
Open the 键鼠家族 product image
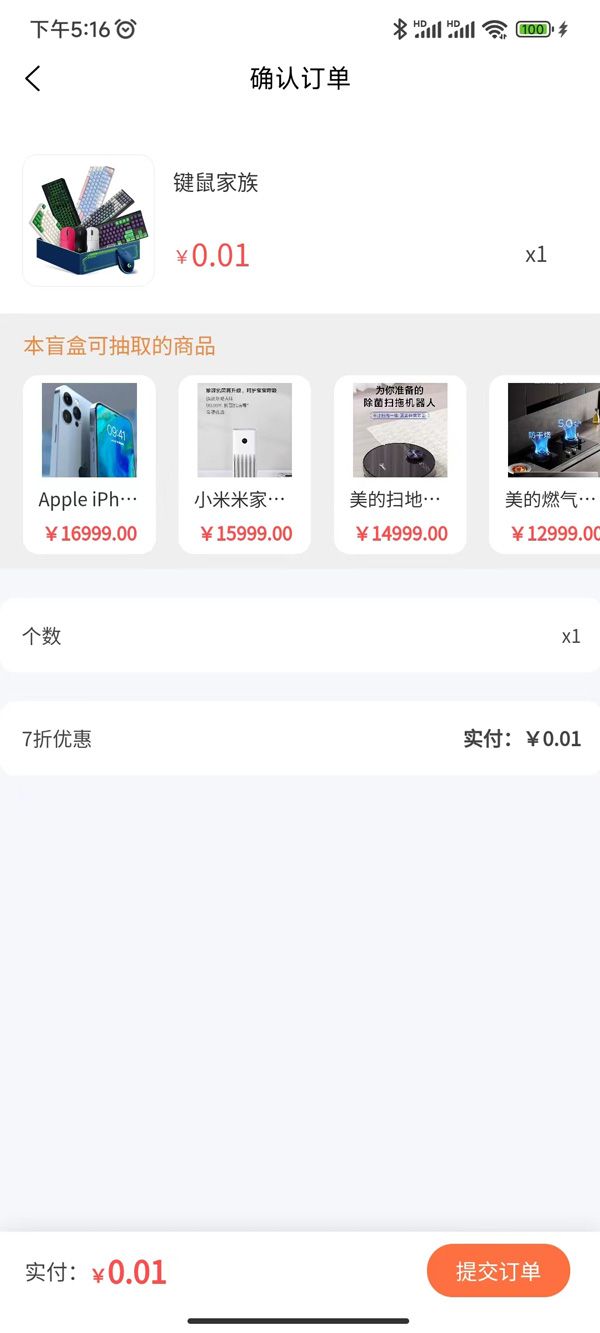pos(88,221)
